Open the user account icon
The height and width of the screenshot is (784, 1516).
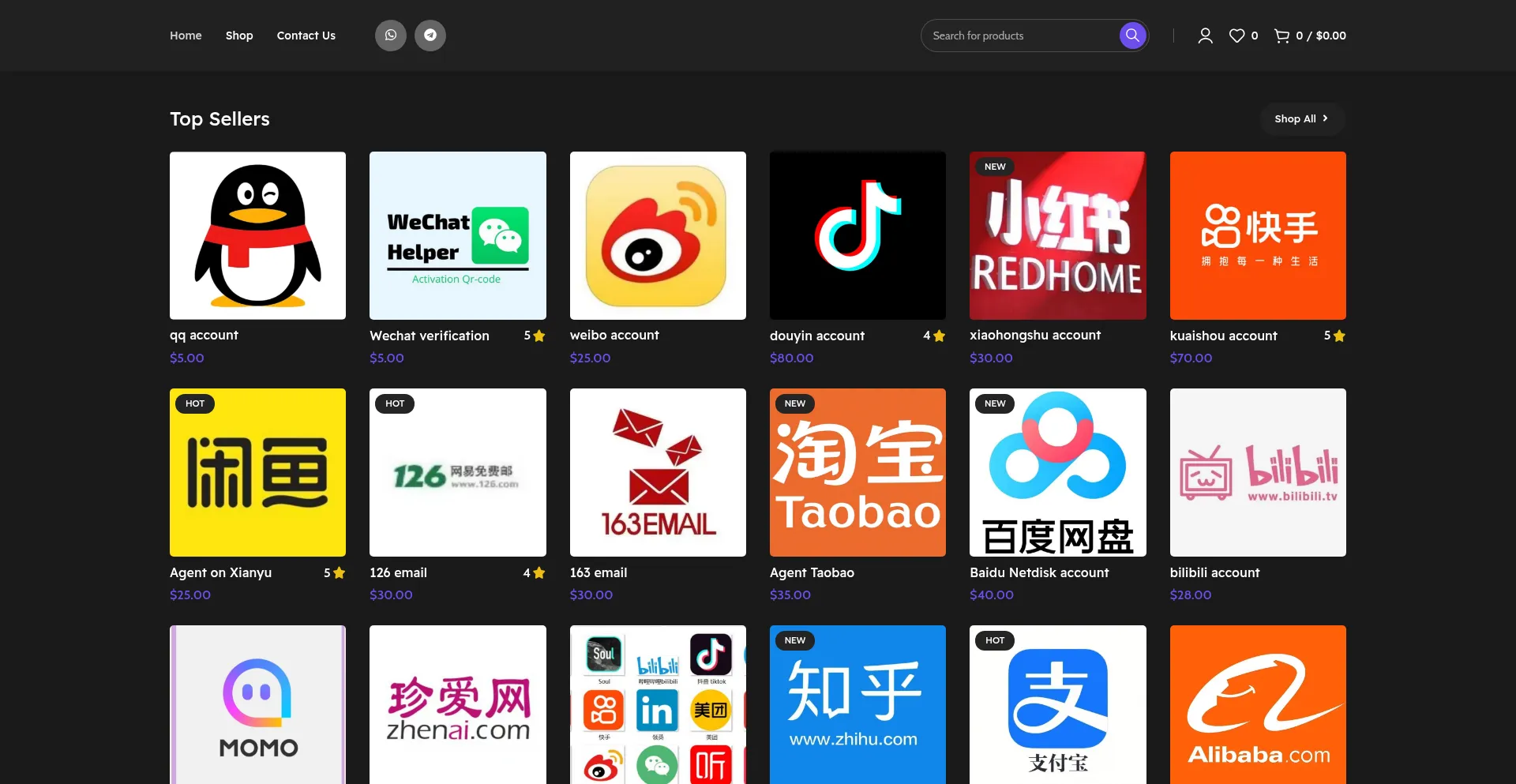pos(1205,36)
